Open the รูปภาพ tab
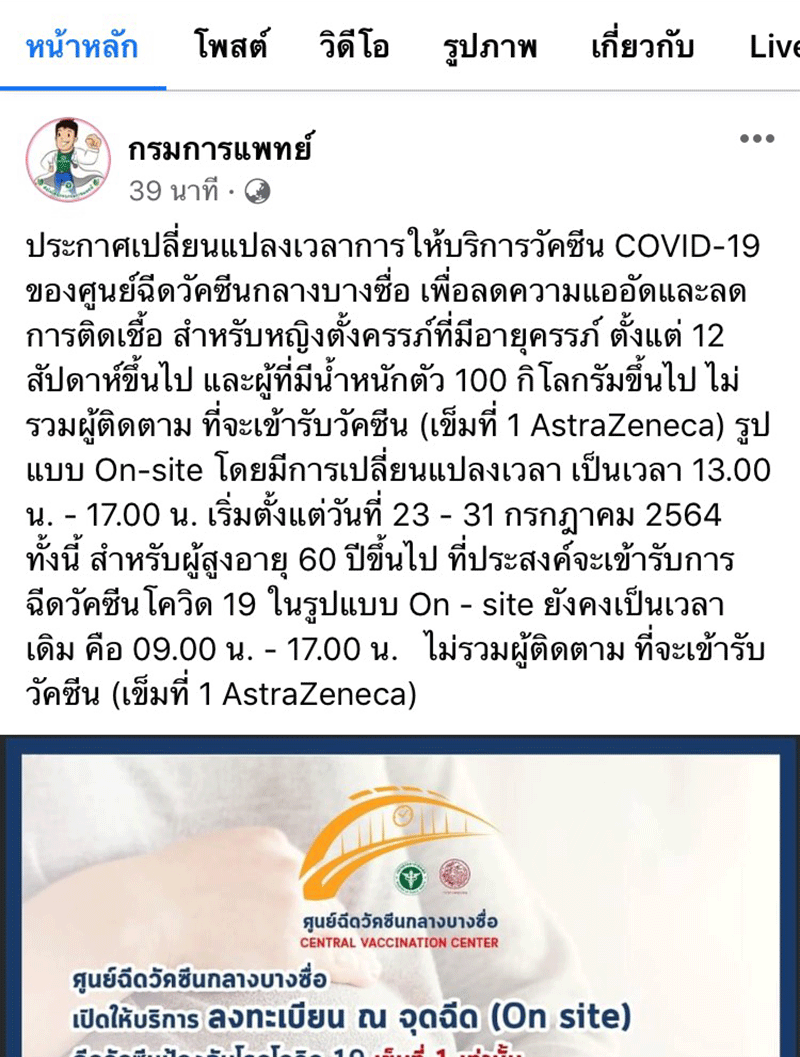 490,47
